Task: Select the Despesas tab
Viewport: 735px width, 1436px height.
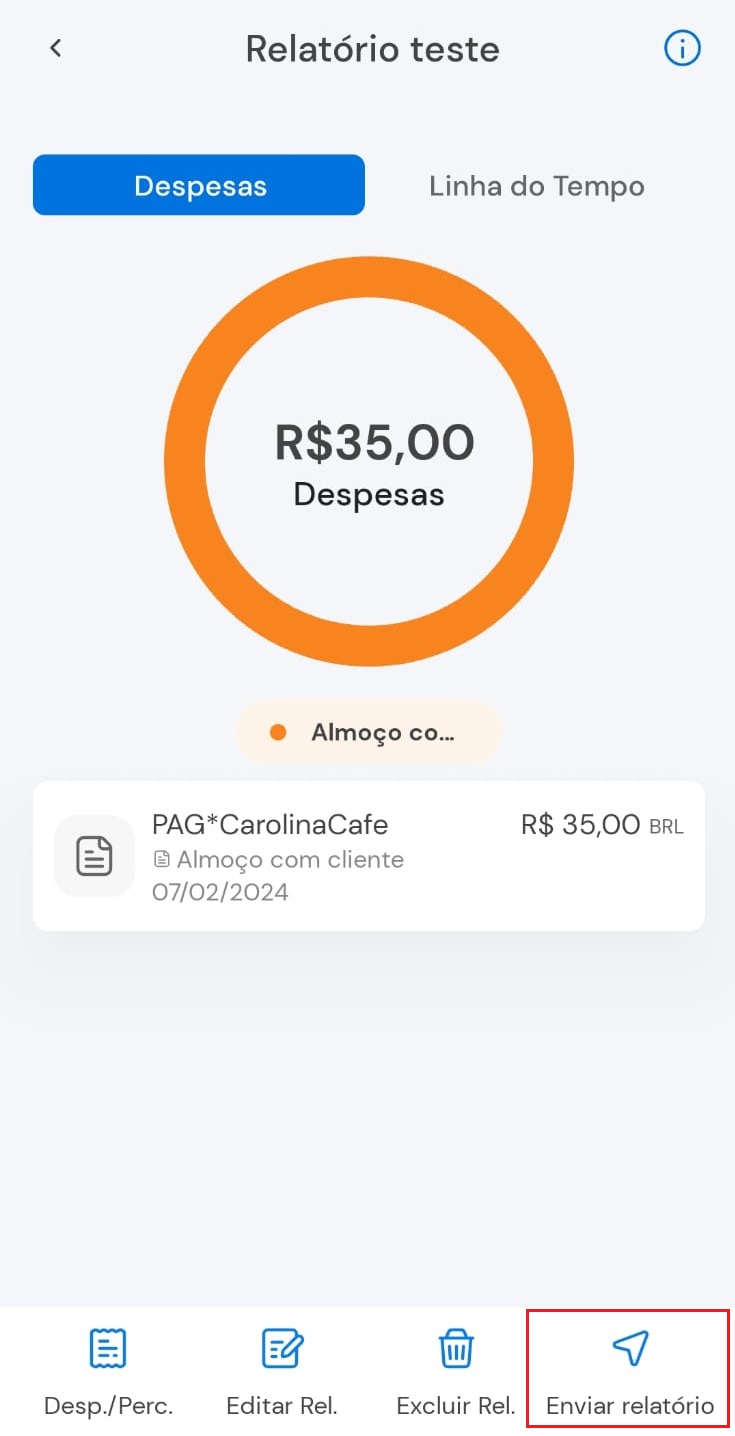Action: click(199, 185)
